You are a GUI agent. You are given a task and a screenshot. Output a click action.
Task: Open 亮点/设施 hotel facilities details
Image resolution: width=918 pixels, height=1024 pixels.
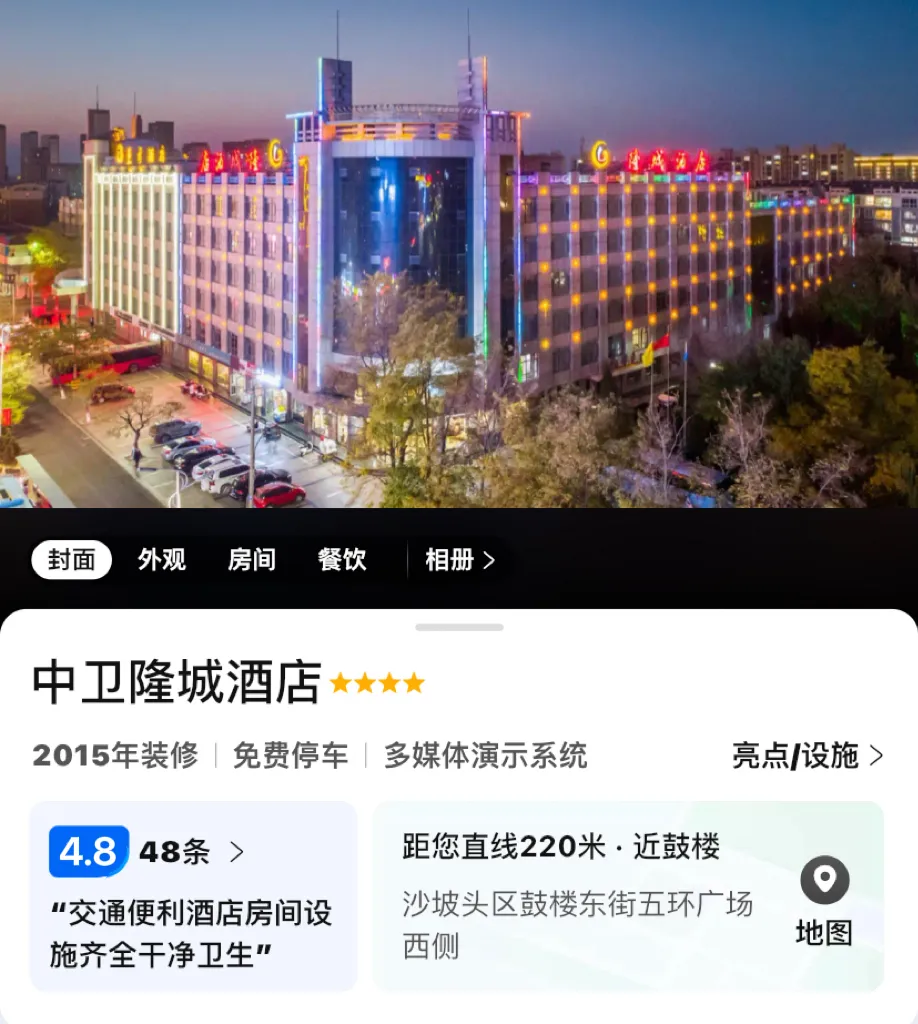[807, 756]
